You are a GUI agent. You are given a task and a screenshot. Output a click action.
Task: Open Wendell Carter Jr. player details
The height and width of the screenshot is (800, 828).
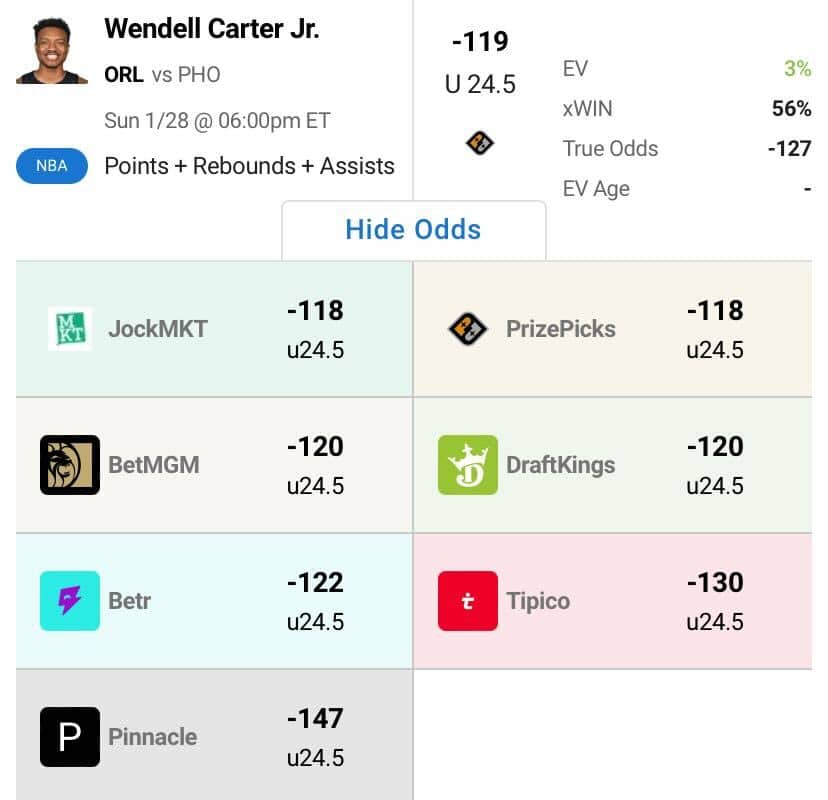coord(211,29)
